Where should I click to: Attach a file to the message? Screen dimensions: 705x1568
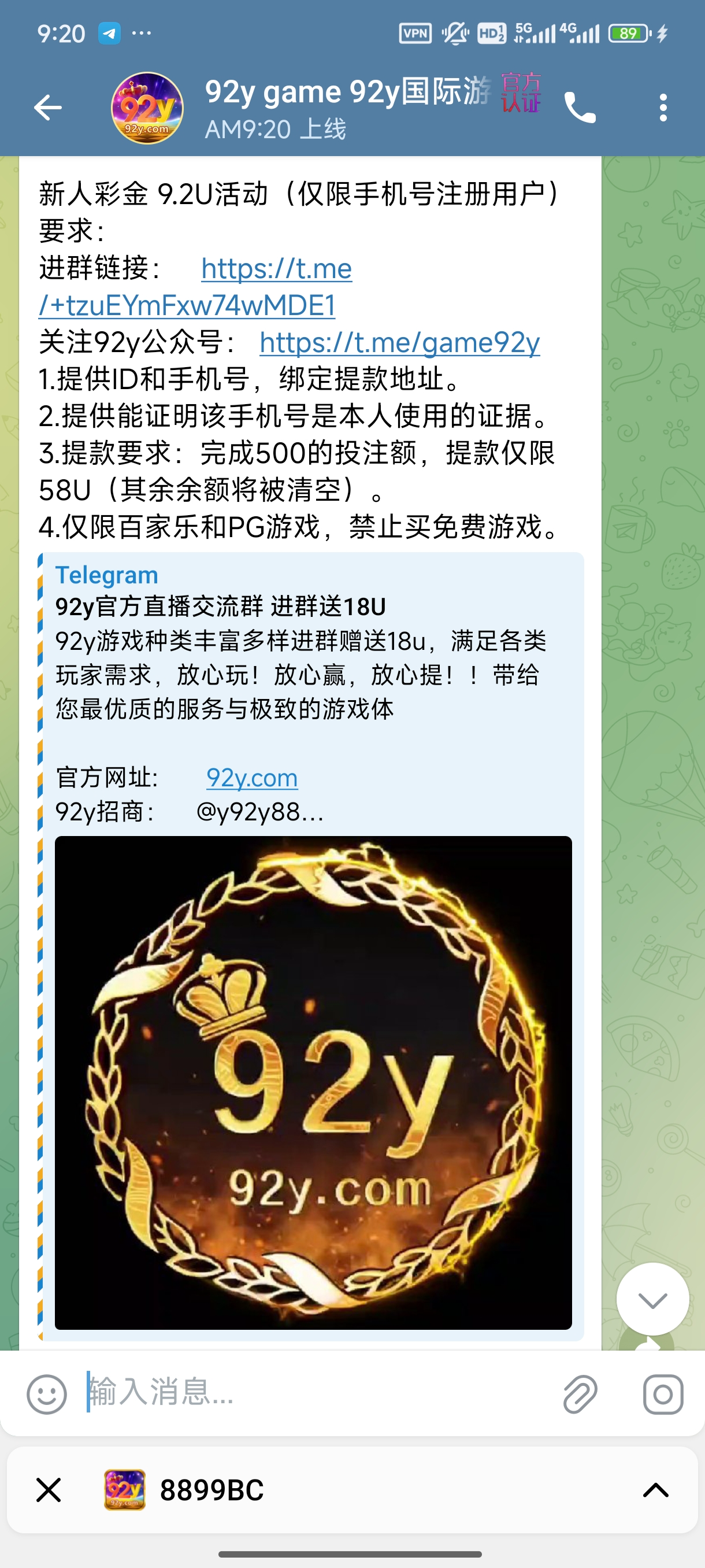click(580, 1394)
